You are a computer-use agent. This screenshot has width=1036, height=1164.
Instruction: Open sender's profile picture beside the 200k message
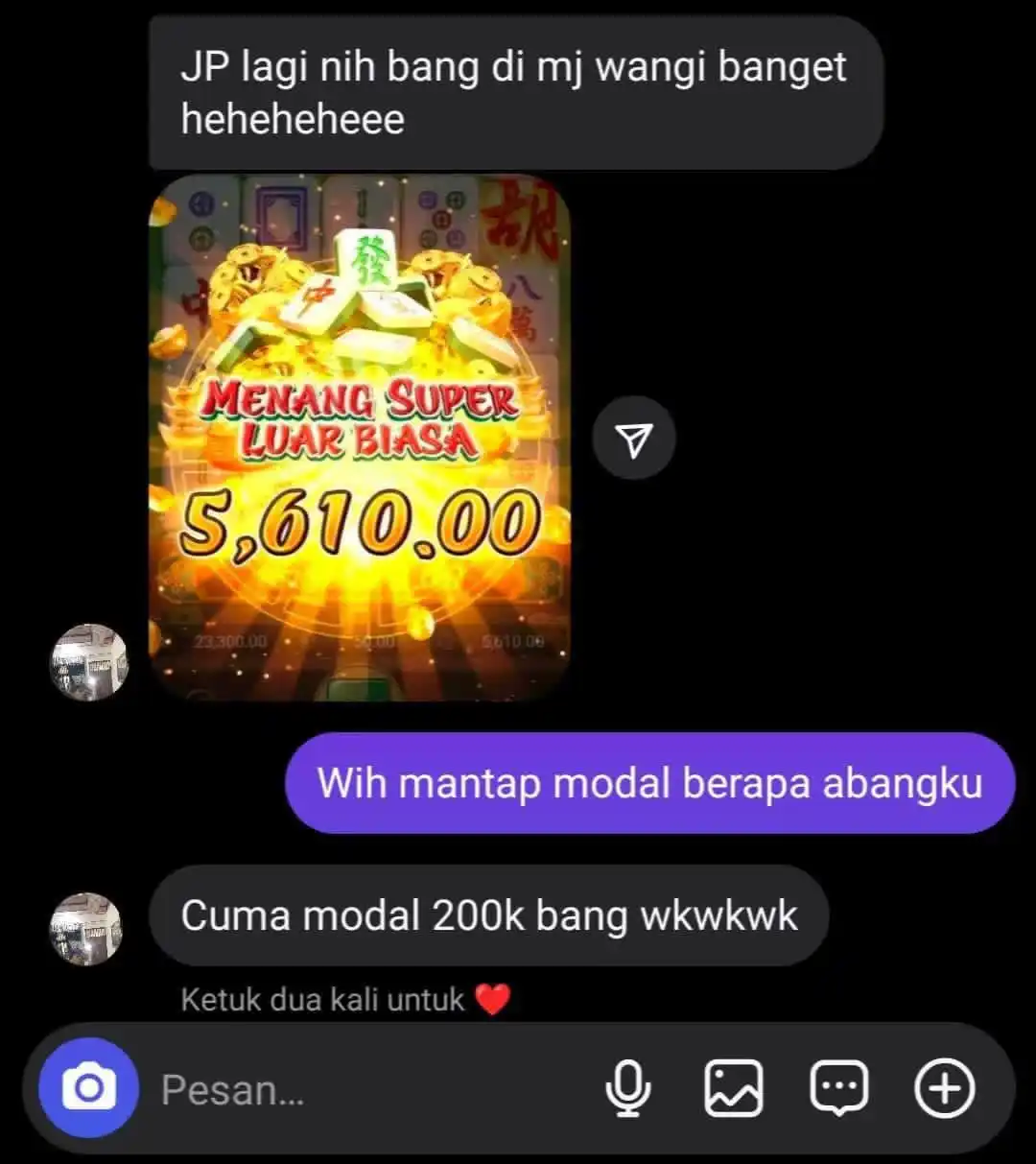pos(86,929)
